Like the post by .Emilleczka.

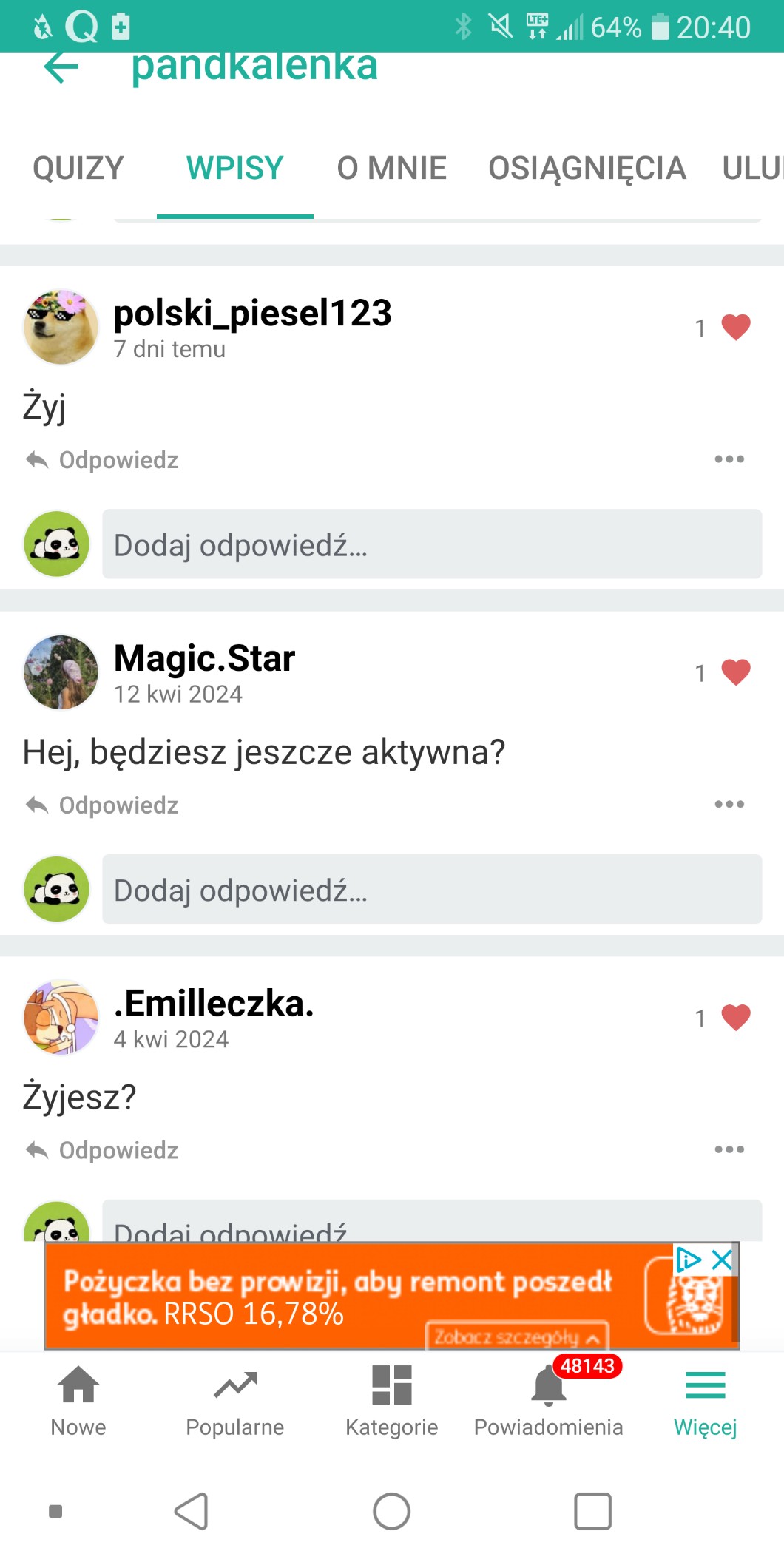click(x=735, y=1018)
